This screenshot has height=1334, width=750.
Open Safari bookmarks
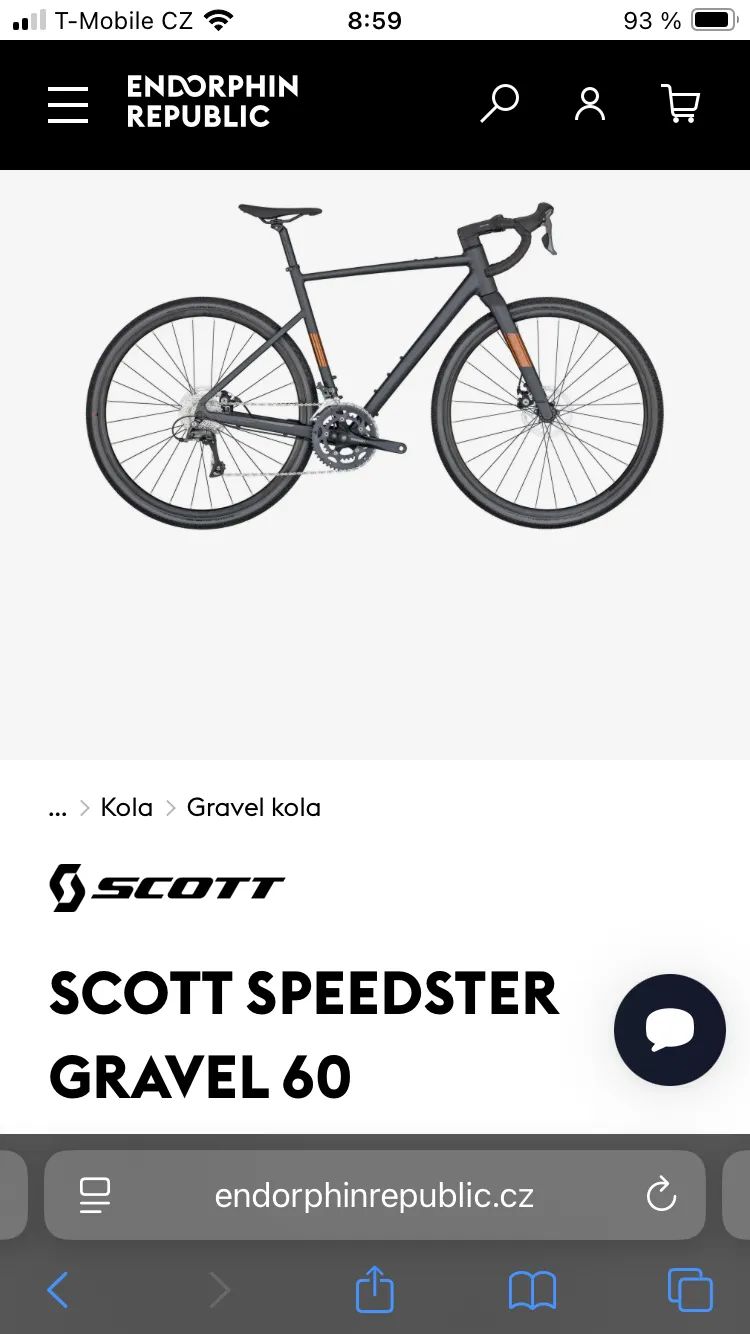(x=532, y=1290)
